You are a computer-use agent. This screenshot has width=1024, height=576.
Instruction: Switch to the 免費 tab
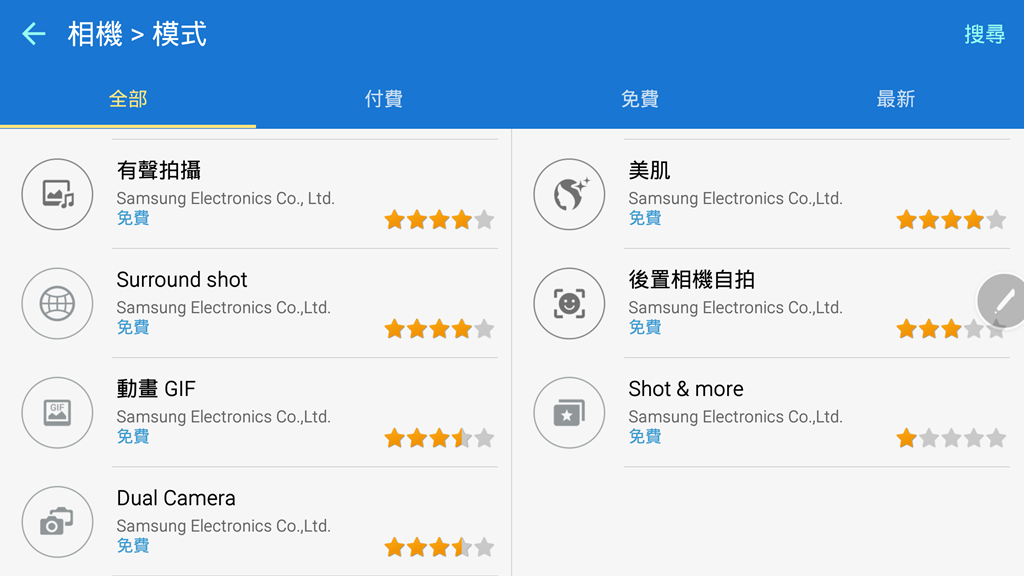pos(640,99)
